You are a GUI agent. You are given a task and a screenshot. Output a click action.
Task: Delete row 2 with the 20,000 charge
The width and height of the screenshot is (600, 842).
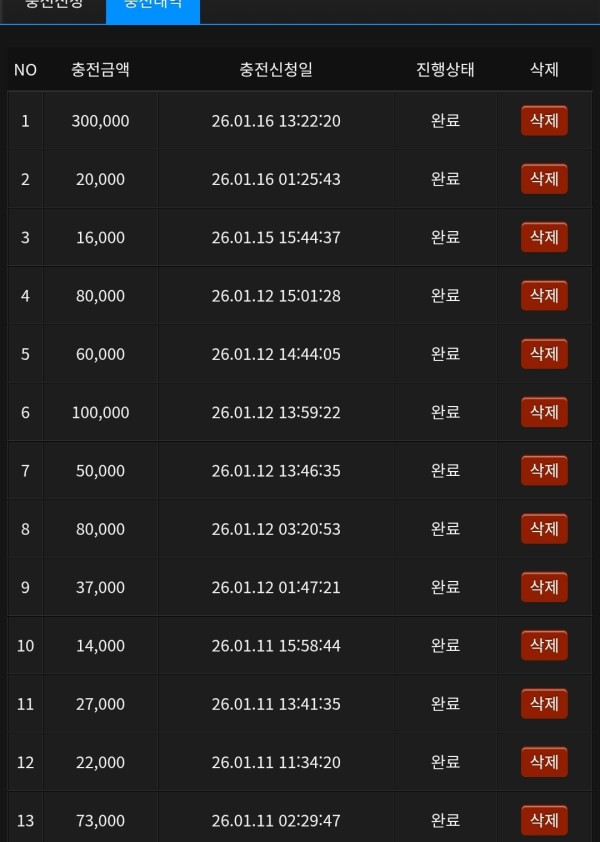544,179
